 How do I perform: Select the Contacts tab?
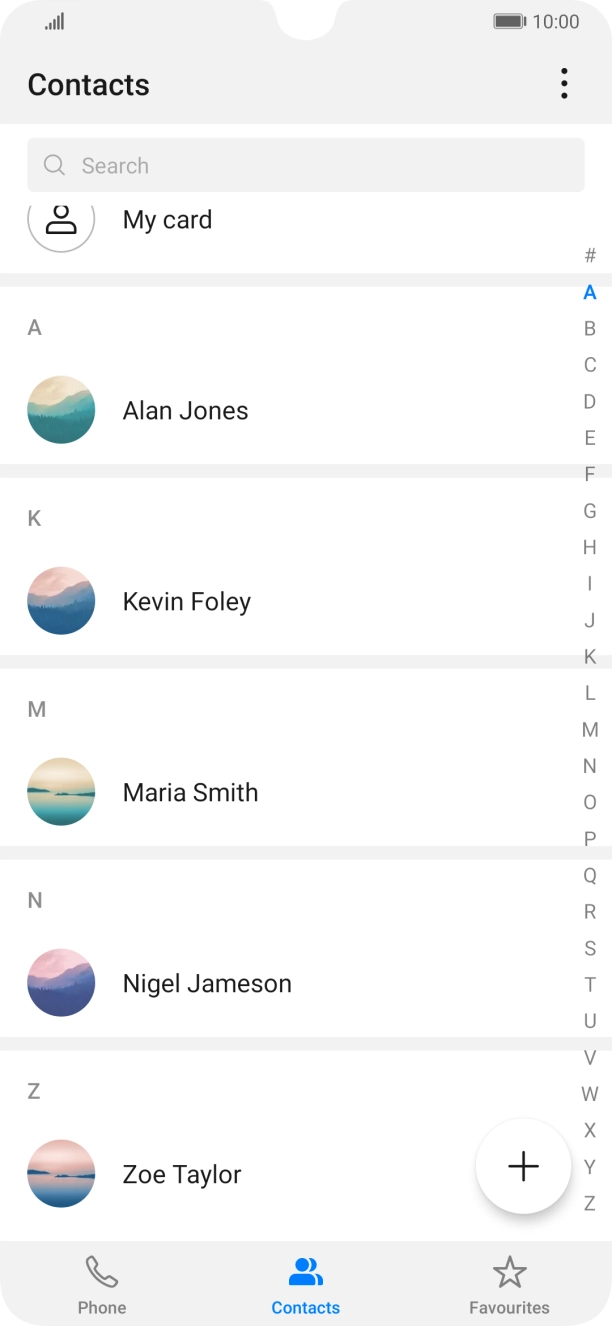(305, 1286)
